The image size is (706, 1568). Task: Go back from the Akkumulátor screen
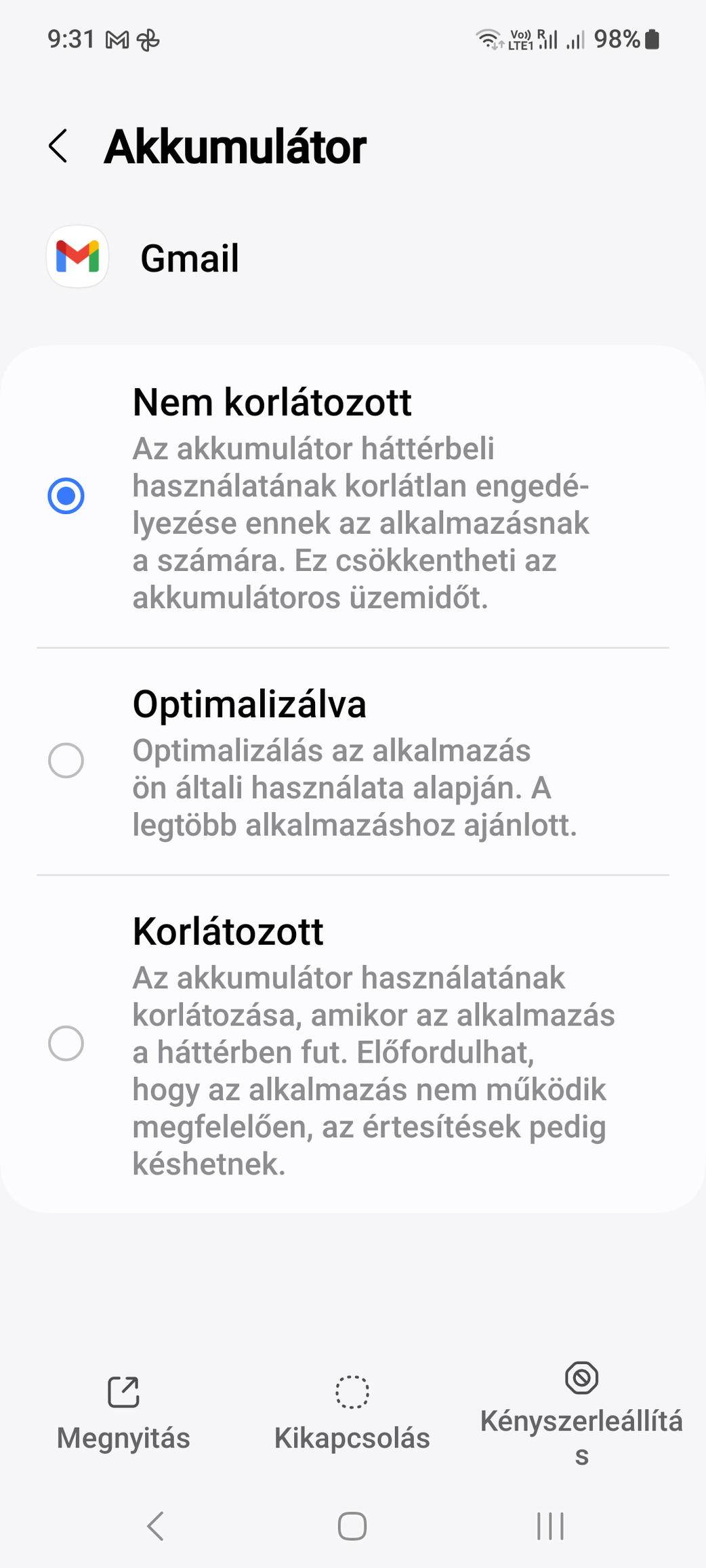[58, 146]
